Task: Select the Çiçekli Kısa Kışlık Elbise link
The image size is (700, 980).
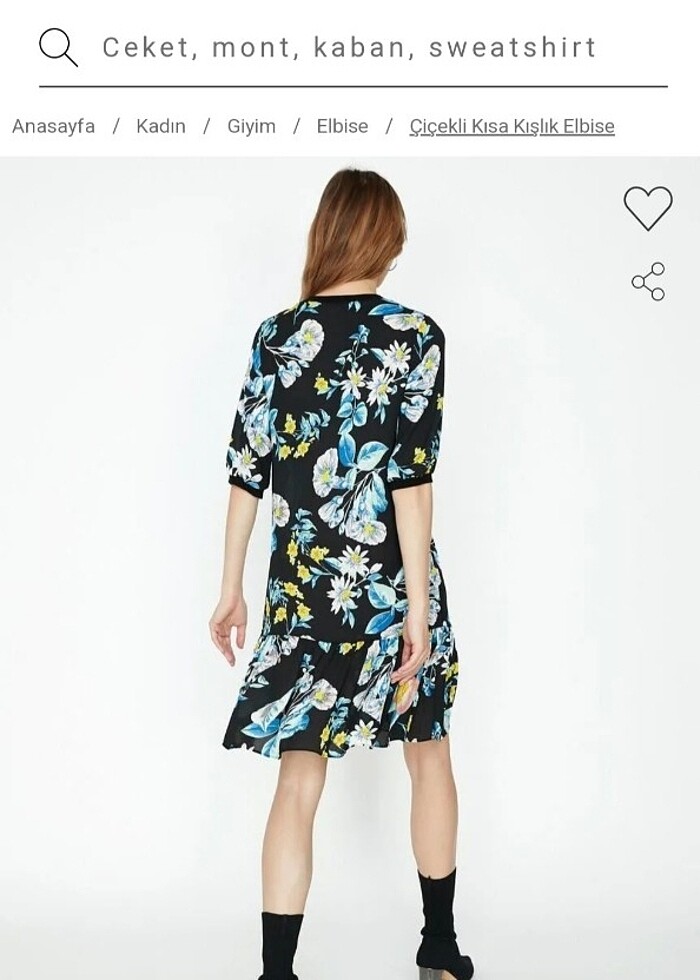Action: [512, 126]
